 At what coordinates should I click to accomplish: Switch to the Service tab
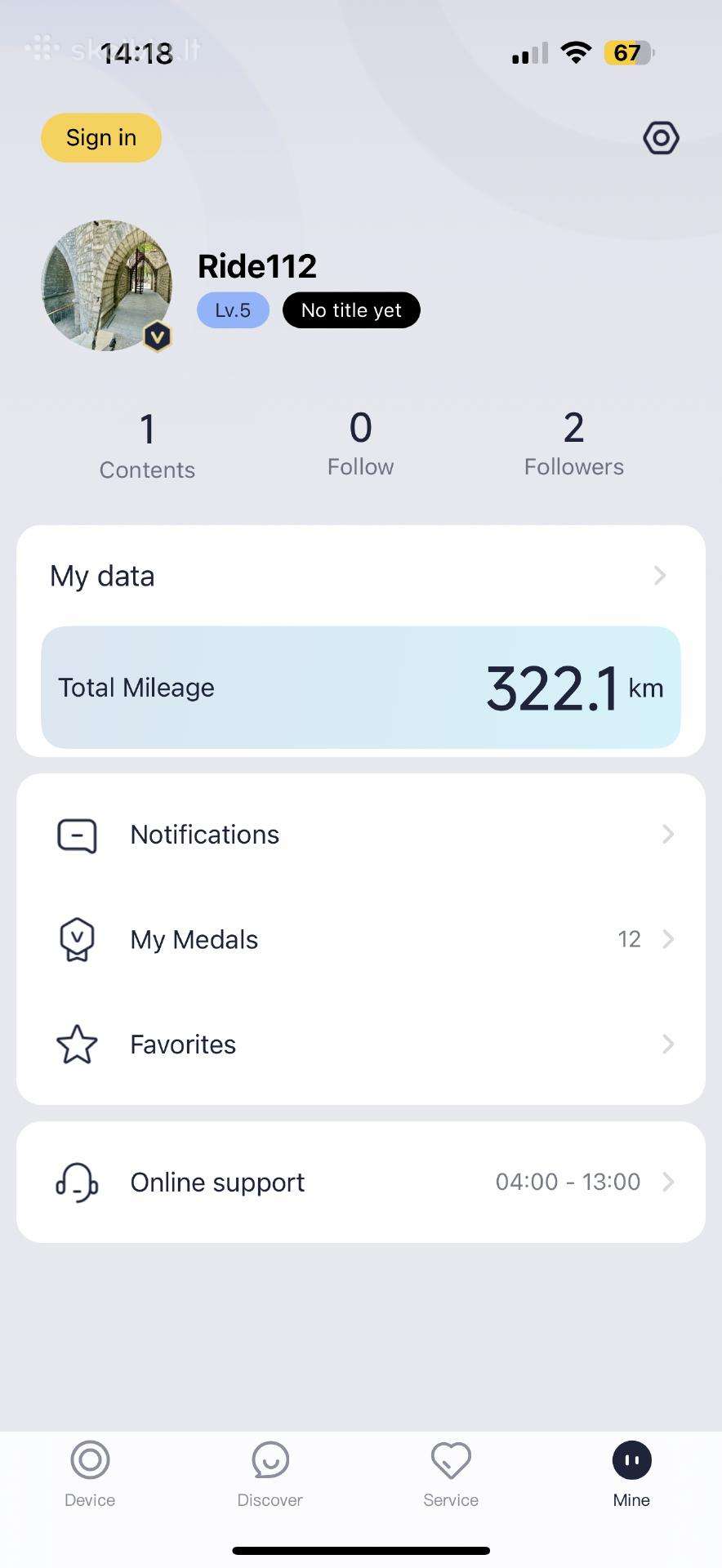(451, 1474)
